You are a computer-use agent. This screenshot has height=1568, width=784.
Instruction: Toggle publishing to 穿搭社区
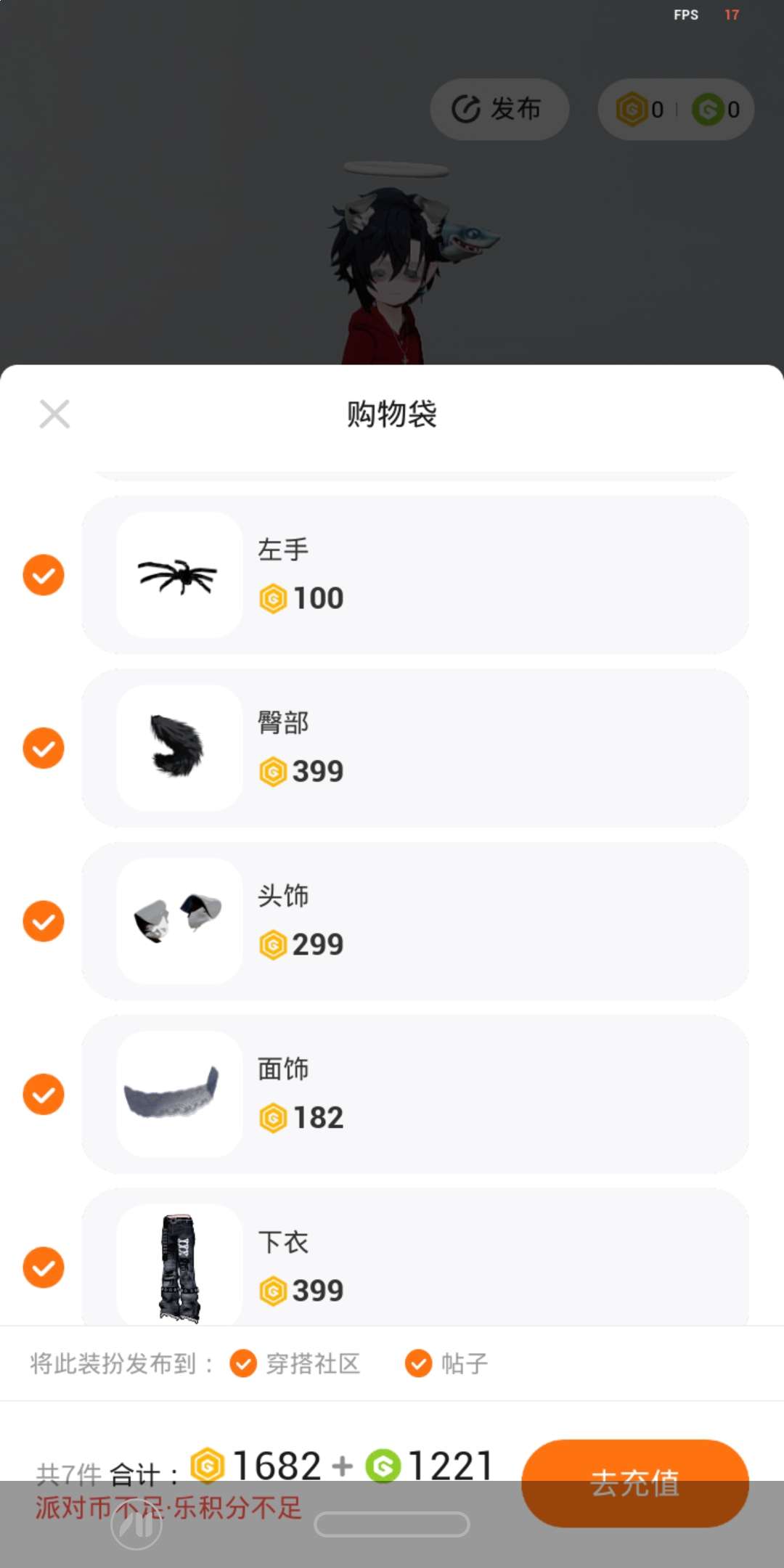tap(243, 1363)
